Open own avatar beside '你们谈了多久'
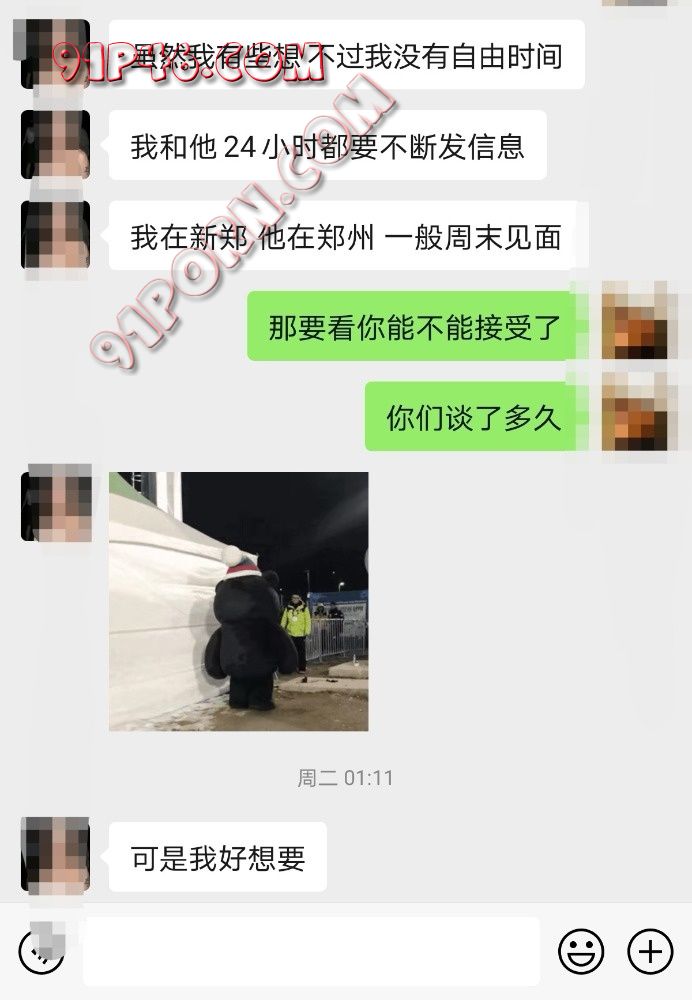 [x=634, y=415]
